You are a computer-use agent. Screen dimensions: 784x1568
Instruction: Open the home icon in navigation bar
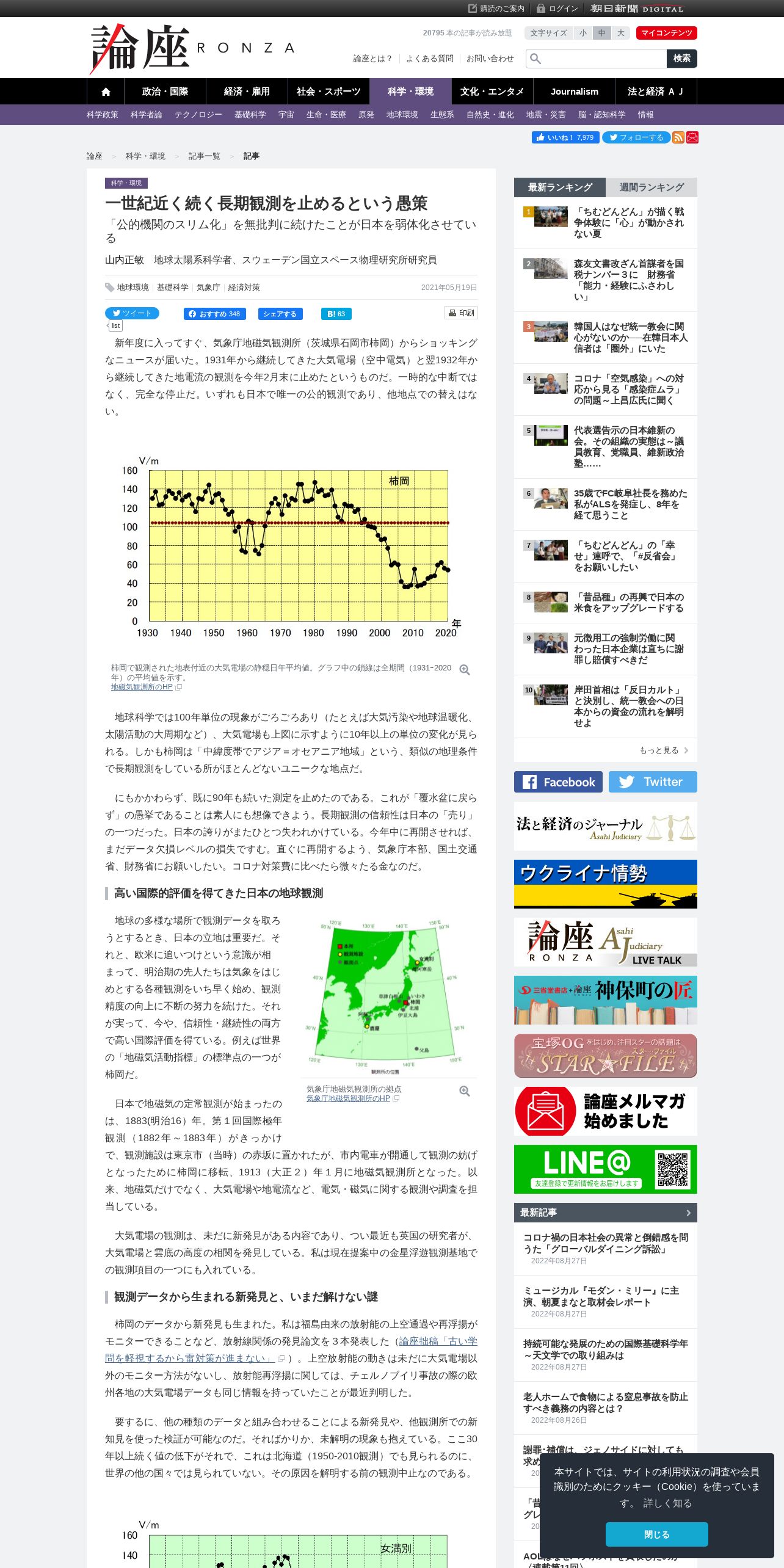pyautogui.click(x=106, y=92)
